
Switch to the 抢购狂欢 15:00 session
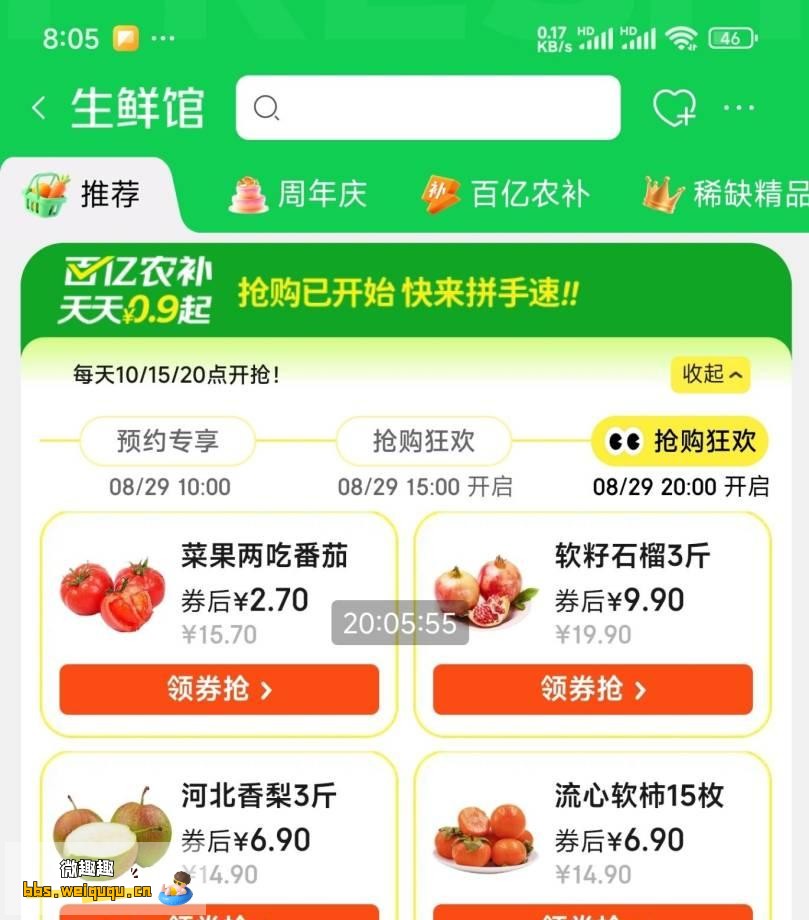423,441
